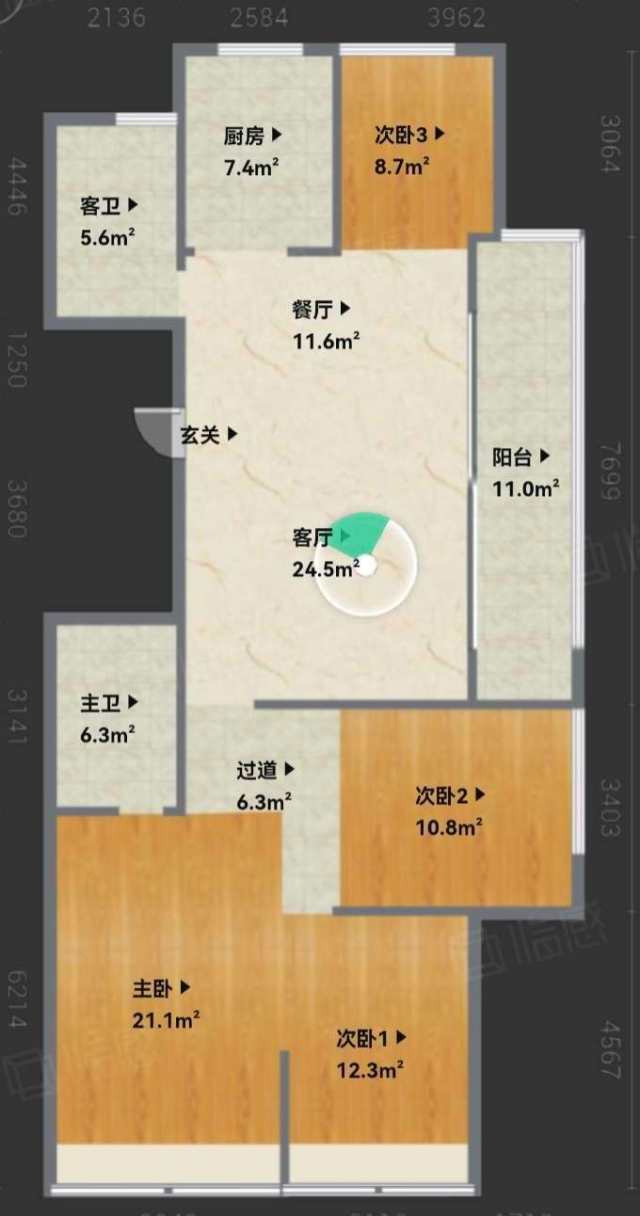The image size is (640, 1216).
Task: Select the 玄关 entrance label
Action: click(208, 435)
